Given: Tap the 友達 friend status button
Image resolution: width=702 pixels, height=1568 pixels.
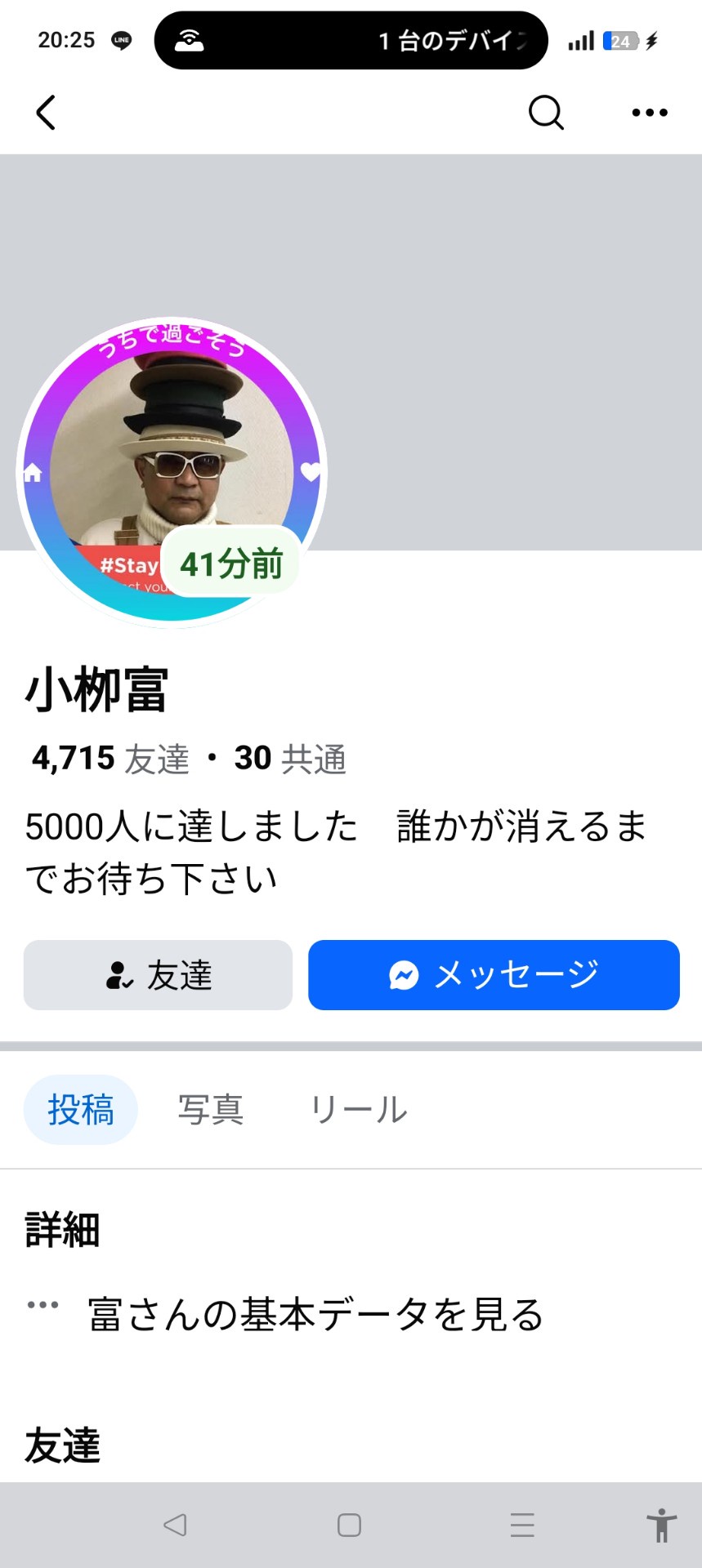Looking at the screenshot, I should point(158,975).
